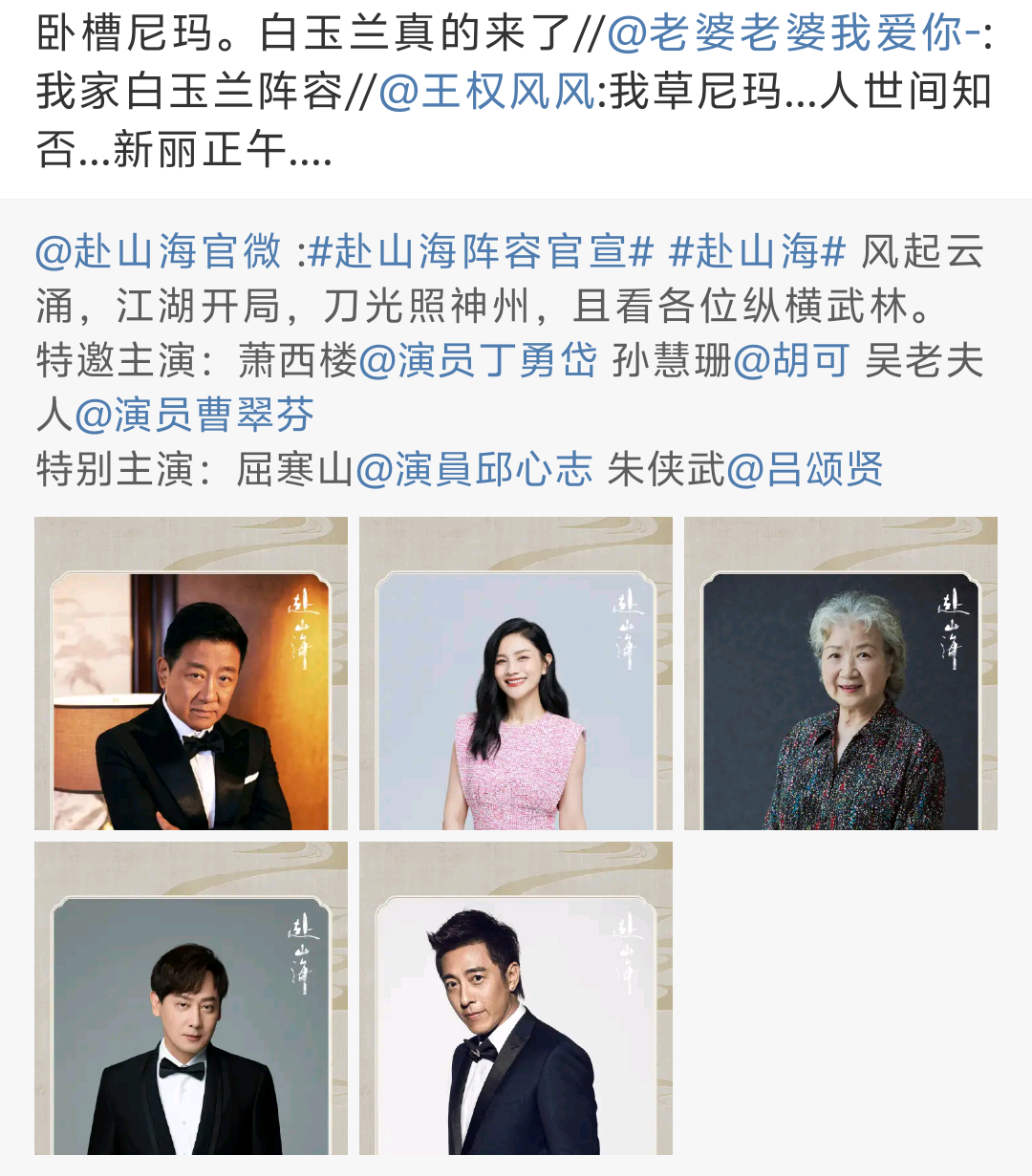View the fourth photo, man in a tuxedo against a gray backdrop
The width and height of the screenshot is (1032, 1176).
[191, 998]
